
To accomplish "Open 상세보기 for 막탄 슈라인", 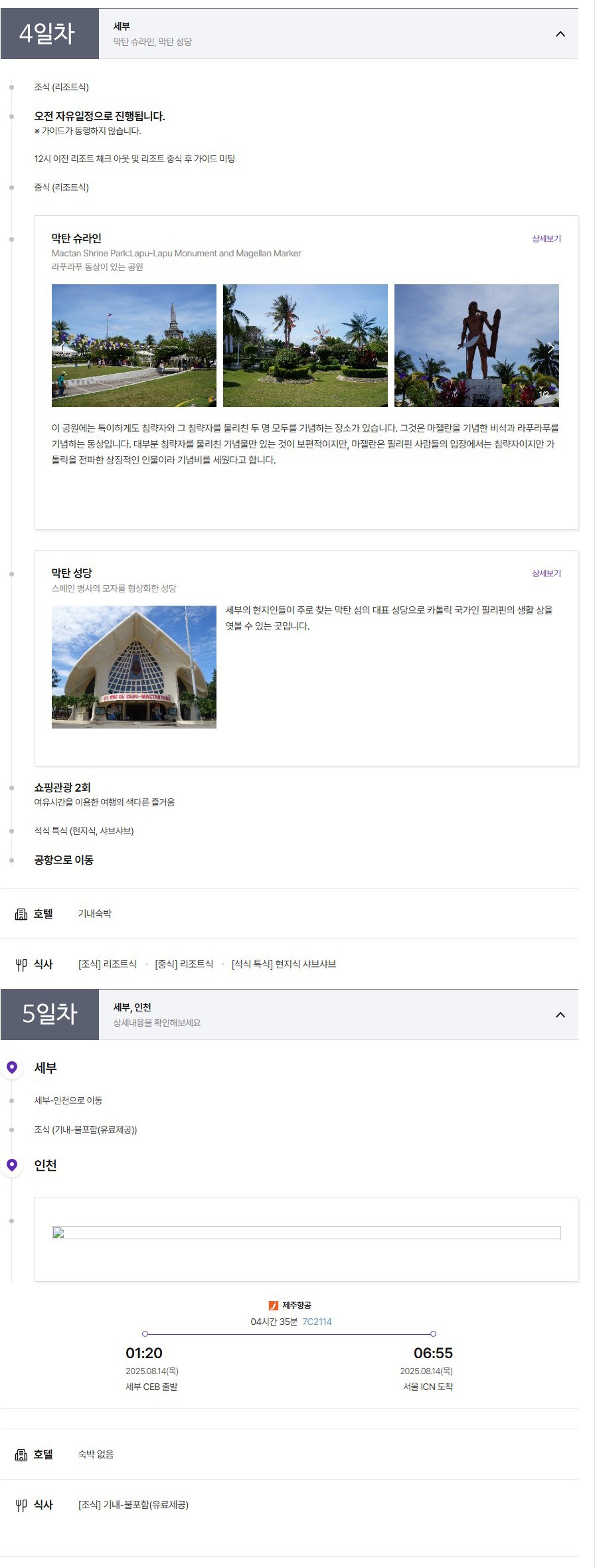I will click(x=546, y=239).
